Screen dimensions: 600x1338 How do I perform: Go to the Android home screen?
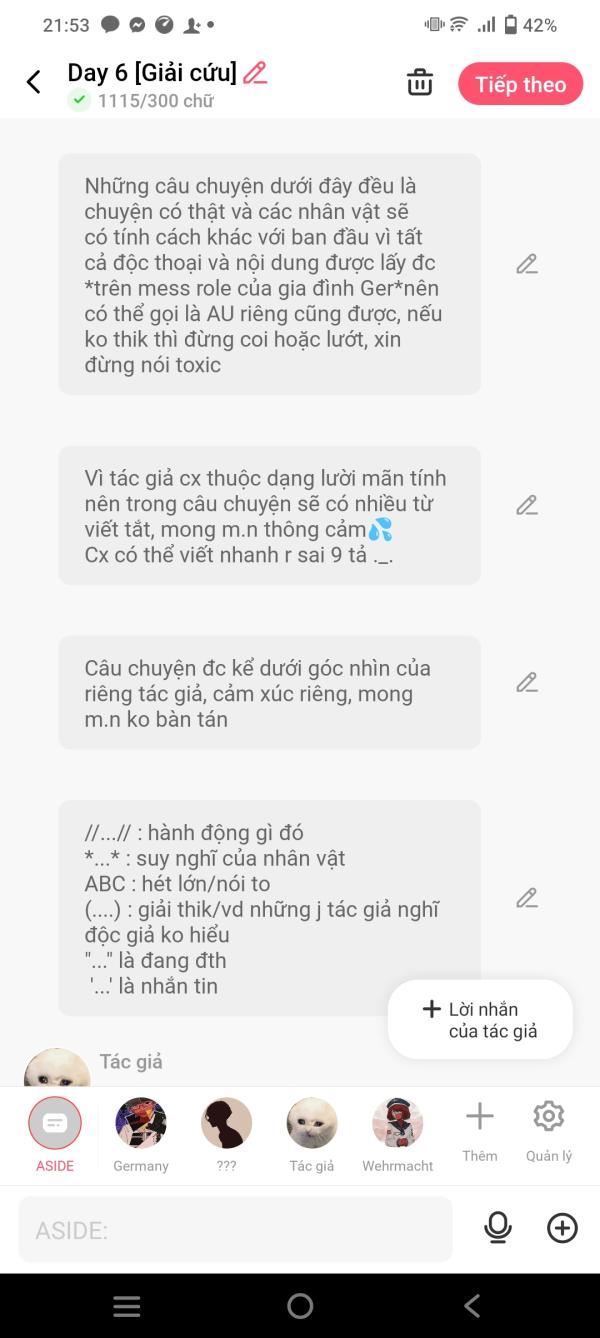(300, 1306)
